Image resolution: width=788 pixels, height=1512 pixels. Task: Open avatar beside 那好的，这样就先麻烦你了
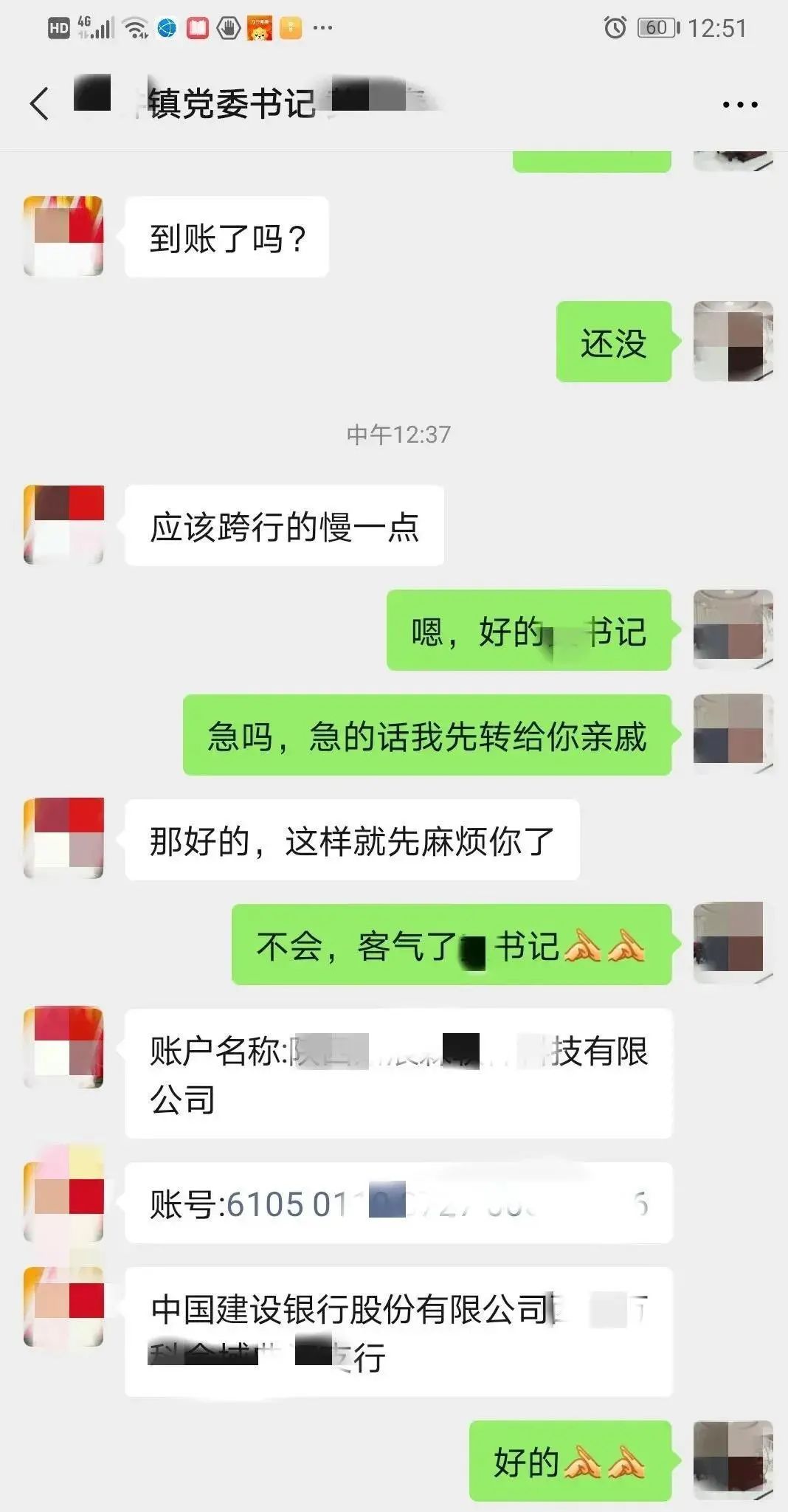tap(63, 838)
